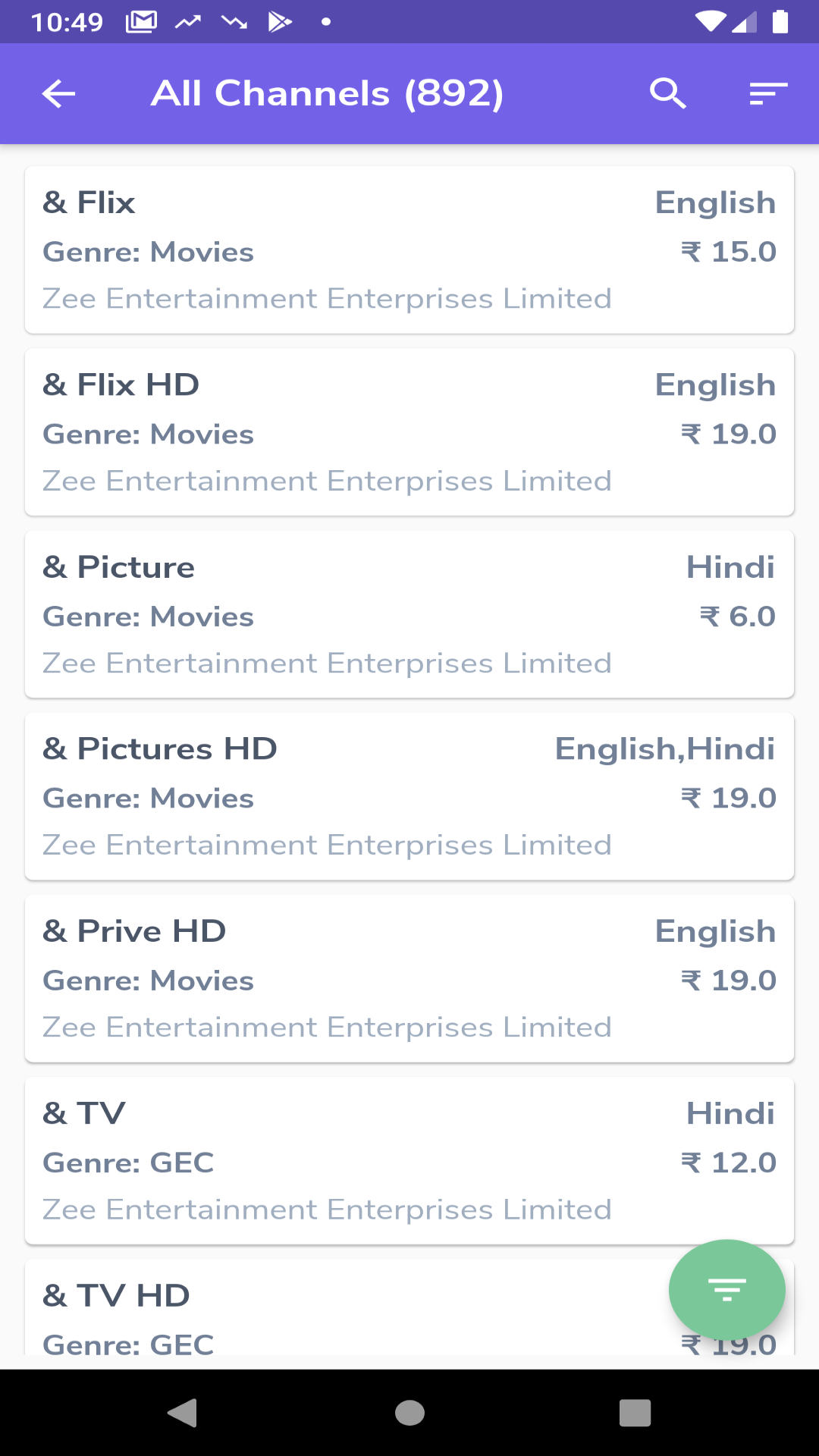This screenshot has height=1456, width=819.
Task: Open the & Picture channel card
Action: [x=409, y=614]
